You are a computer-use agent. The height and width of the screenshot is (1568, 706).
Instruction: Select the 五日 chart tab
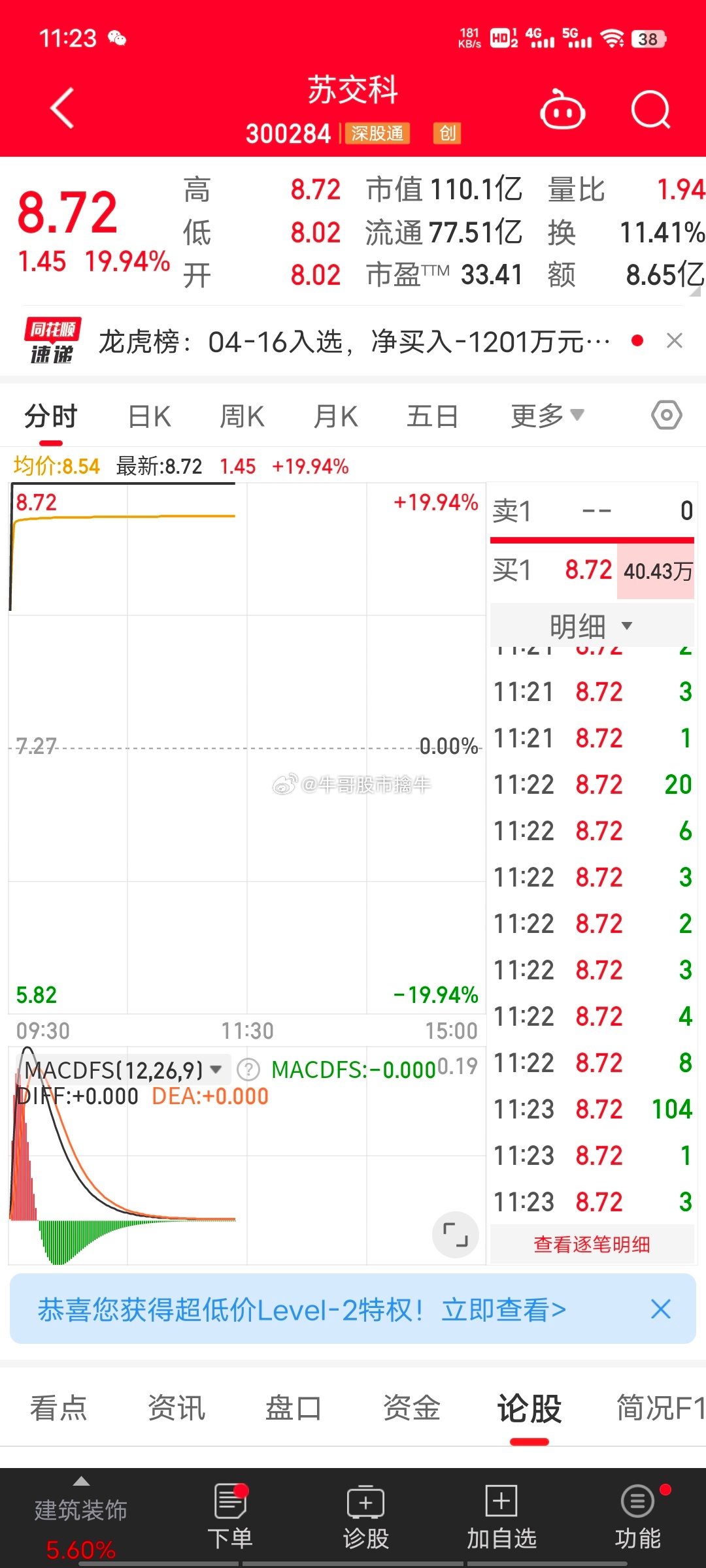tap(432, 416)
